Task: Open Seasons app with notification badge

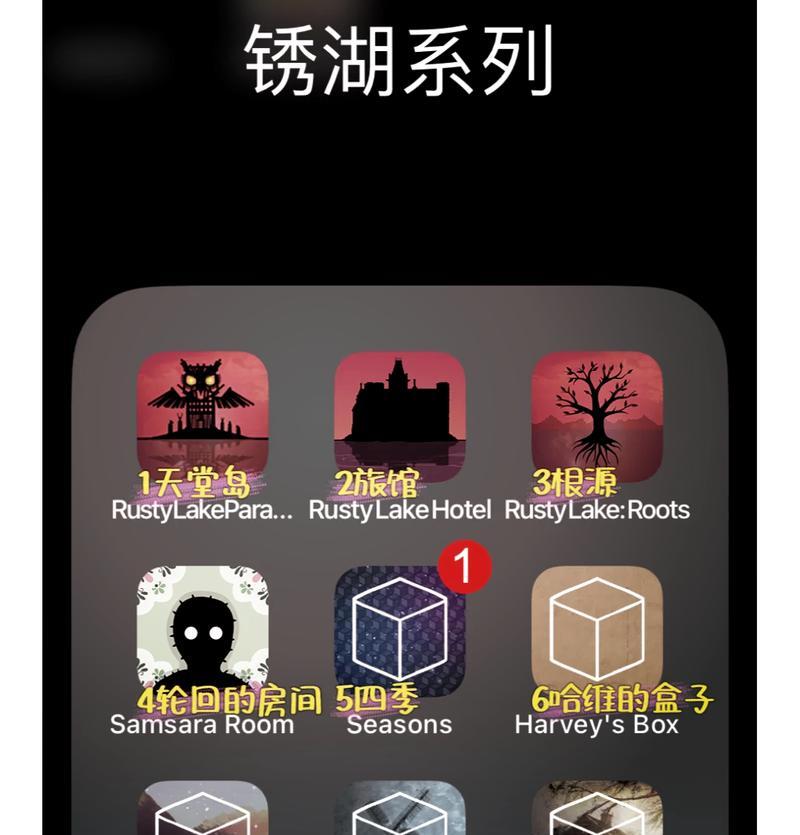Action: pos(399,632)
